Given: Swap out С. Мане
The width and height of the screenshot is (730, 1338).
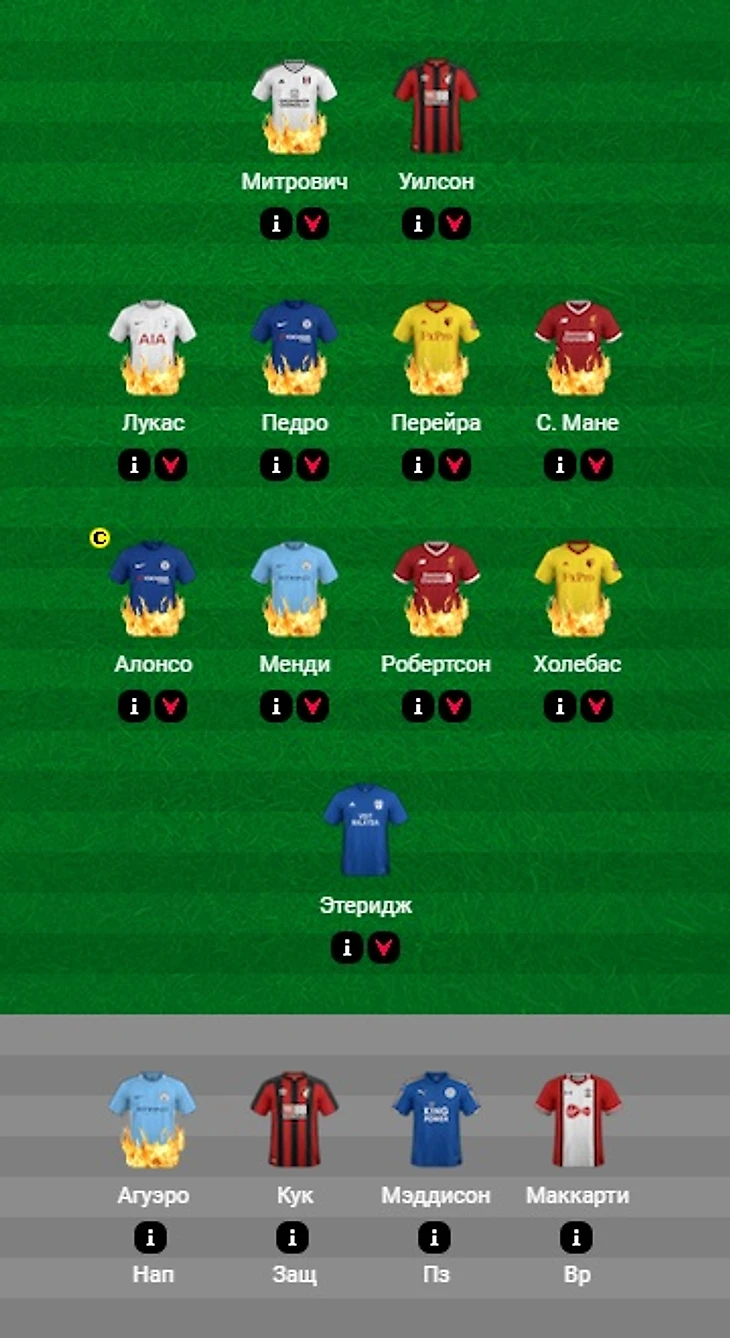Looking at the screenshot, I should (596, 465).
